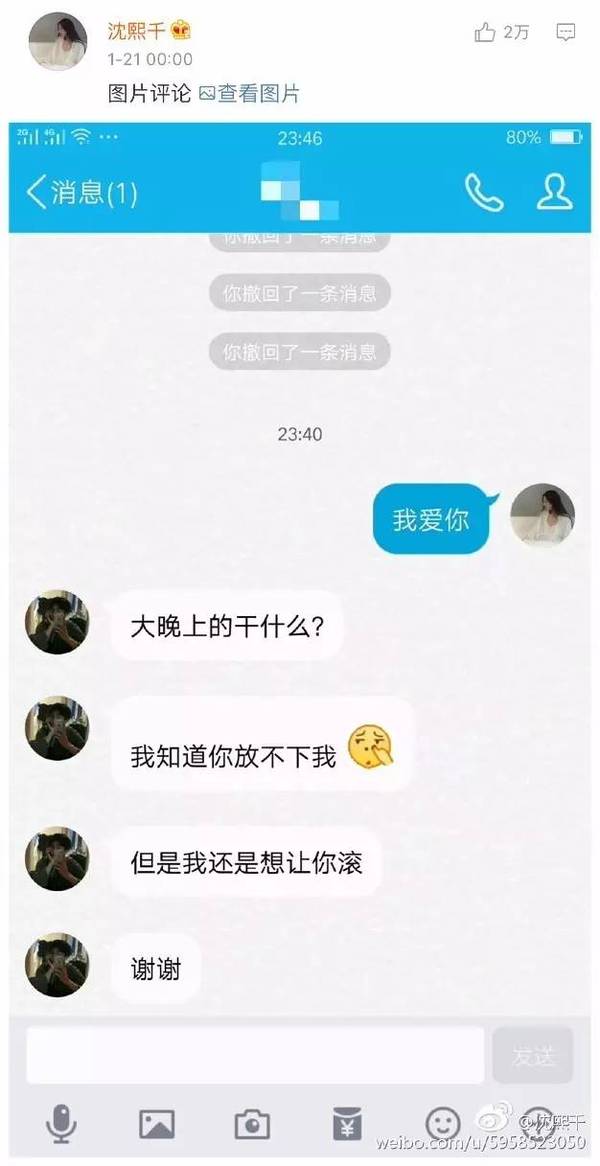This screenshot has height=1166, width=600.
Task: Like 沈熙千's comment
Action: 485,32
